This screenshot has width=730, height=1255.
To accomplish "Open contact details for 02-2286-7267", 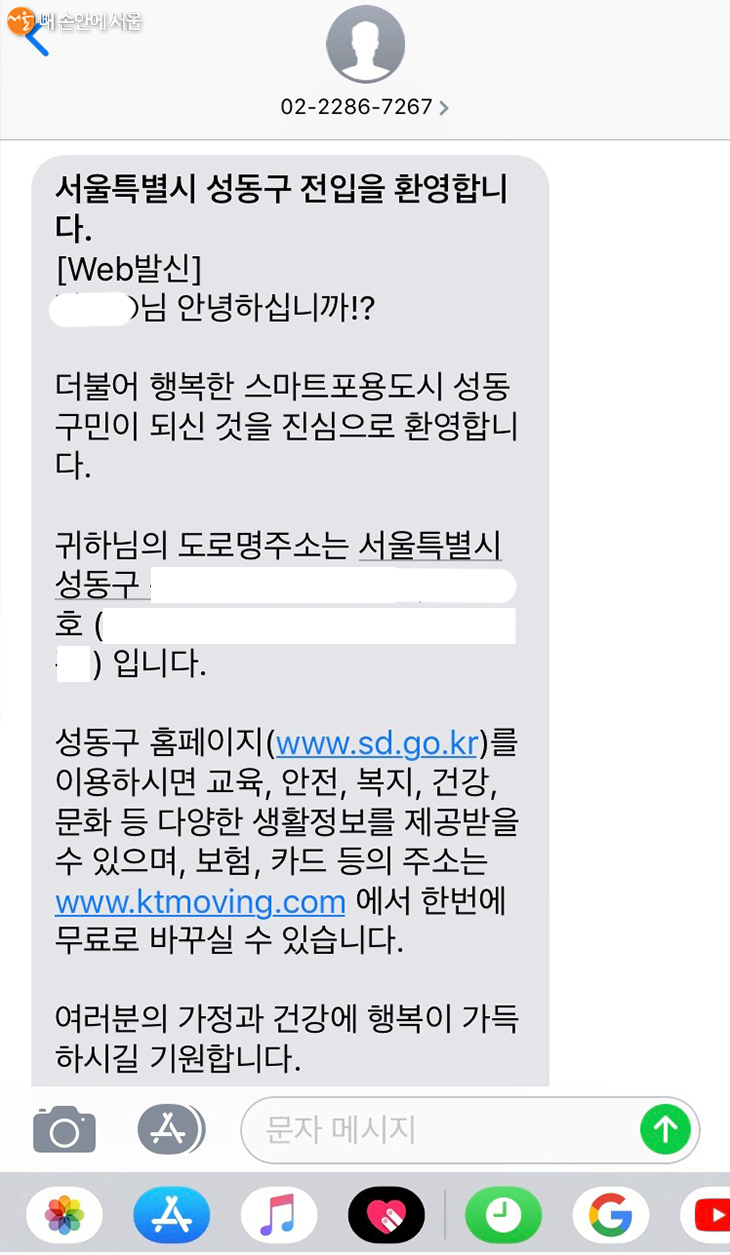I will coord(365,107).
